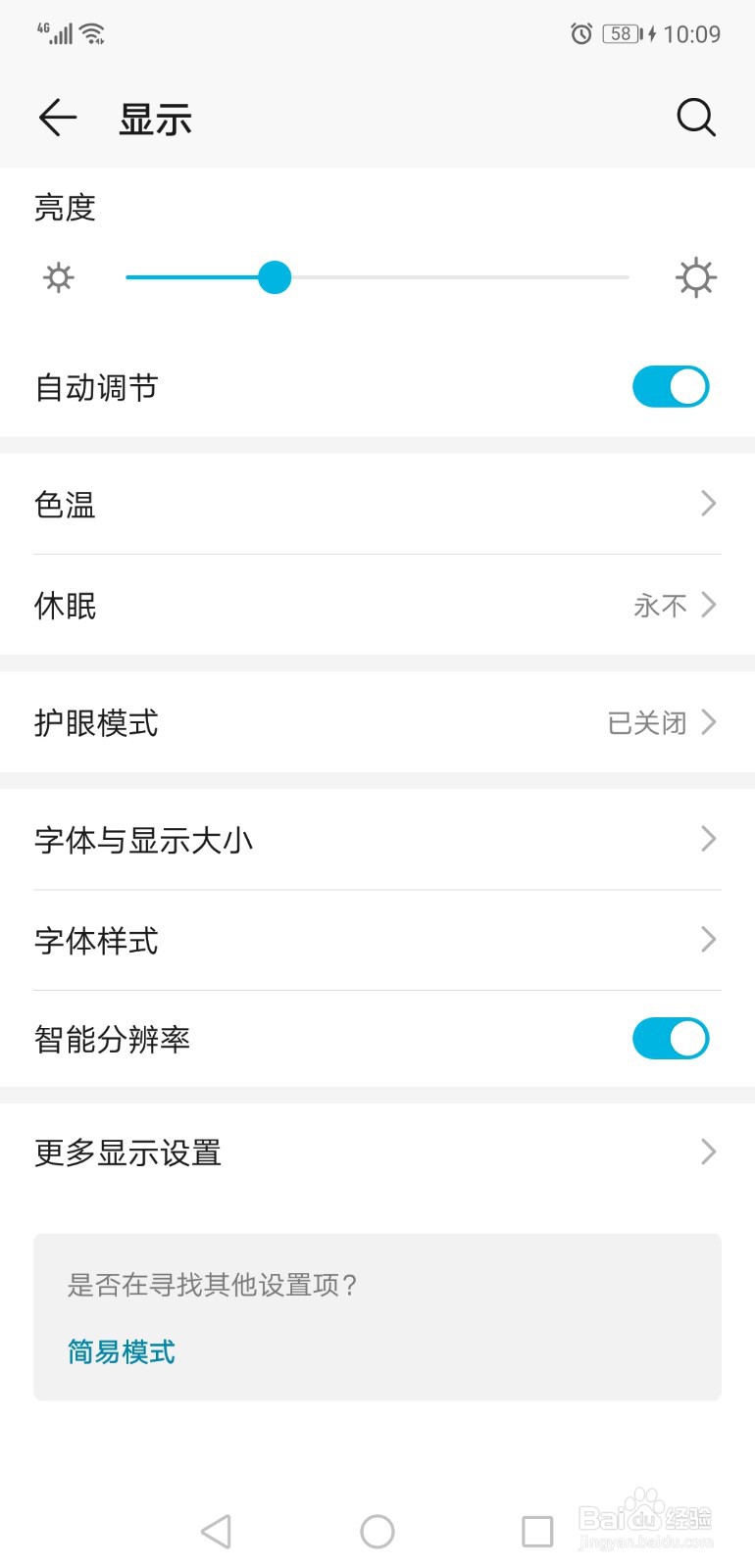Open the 色温 settings

(377, 504)
